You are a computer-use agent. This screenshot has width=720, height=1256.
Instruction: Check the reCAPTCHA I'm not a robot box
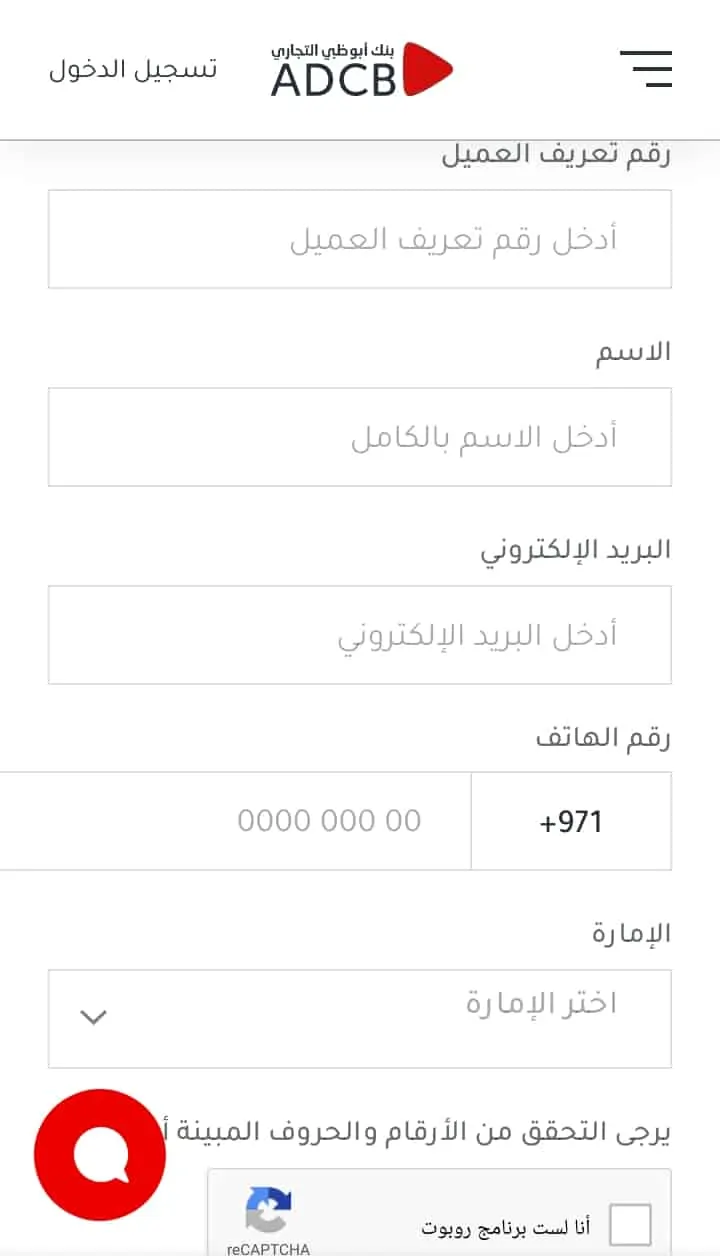click(630, 1225)
